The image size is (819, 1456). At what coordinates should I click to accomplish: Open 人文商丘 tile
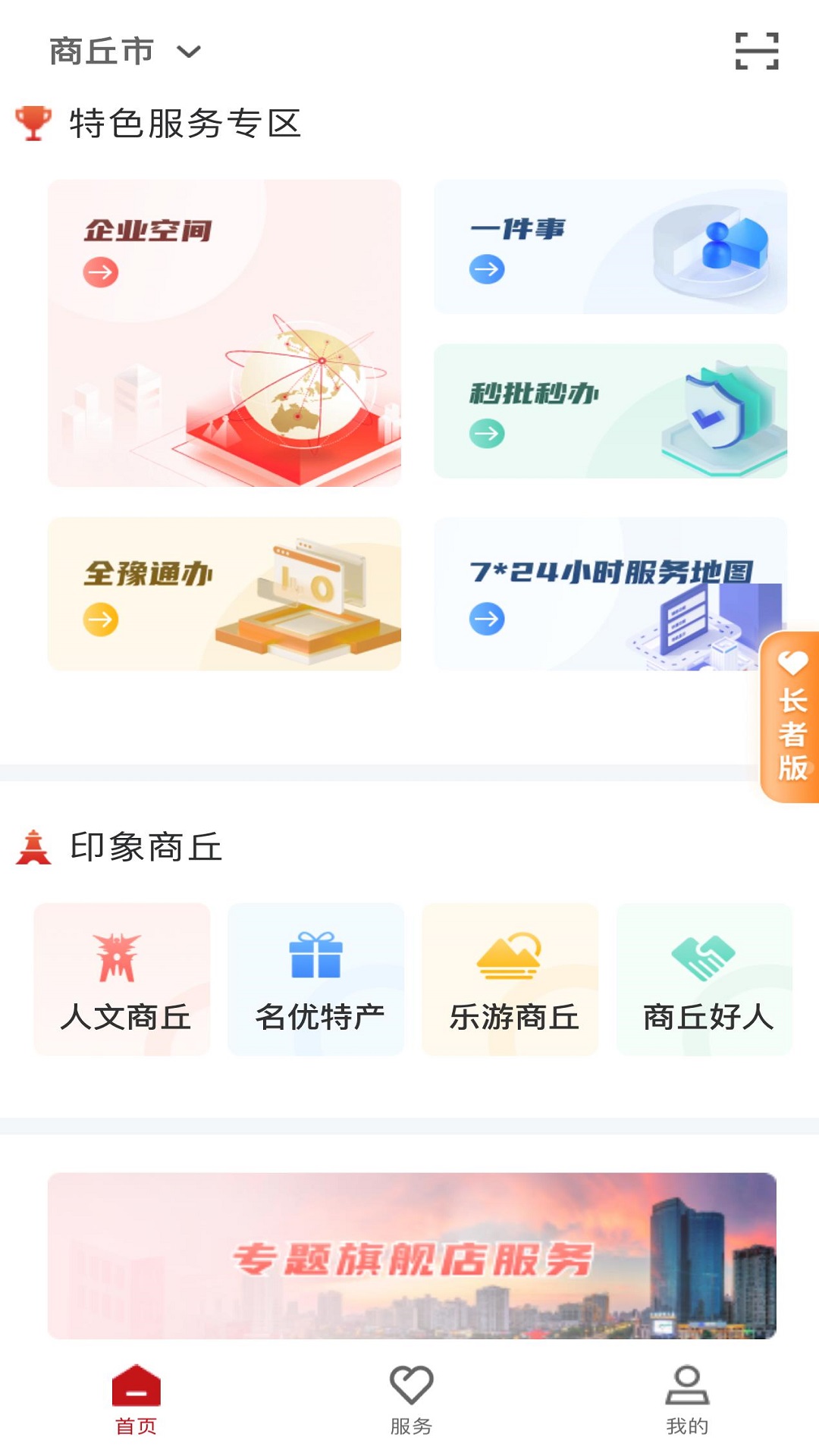122,979
